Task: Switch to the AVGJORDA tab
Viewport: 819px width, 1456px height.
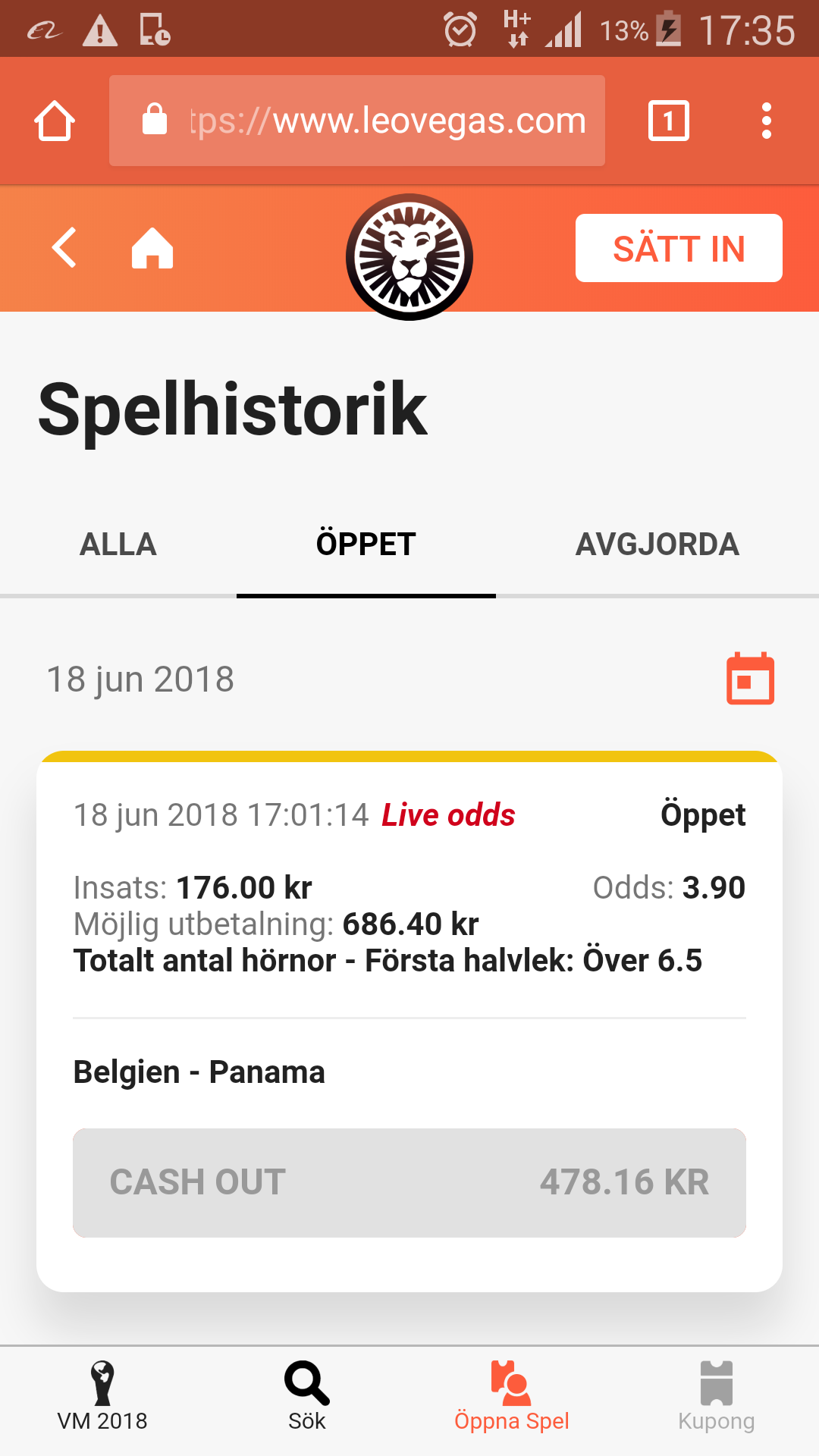Action: (657, 544)
